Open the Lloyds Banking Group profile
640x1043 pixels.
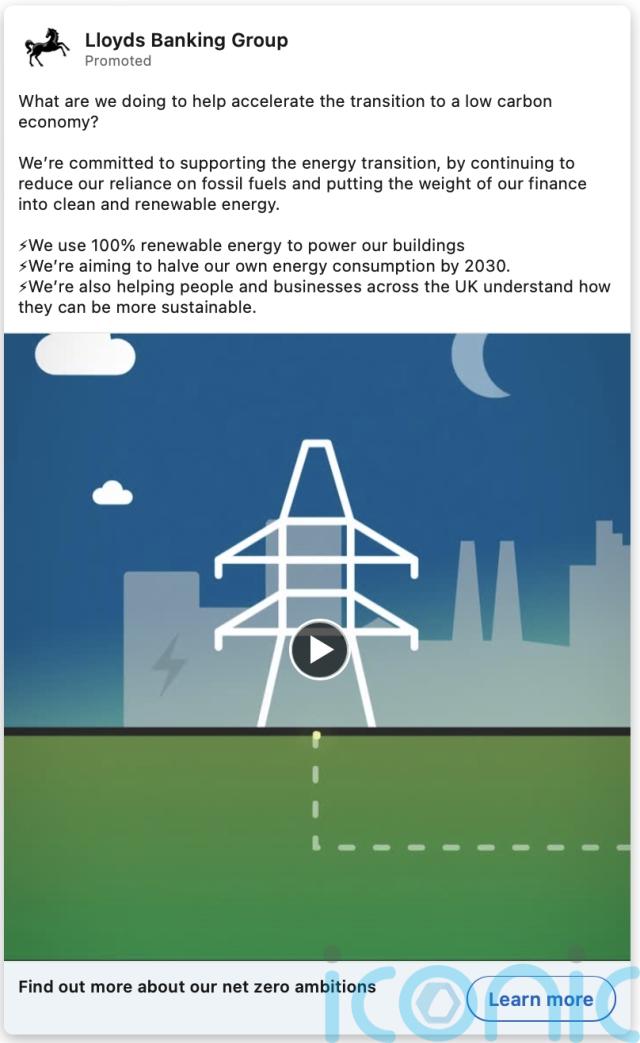186,40
